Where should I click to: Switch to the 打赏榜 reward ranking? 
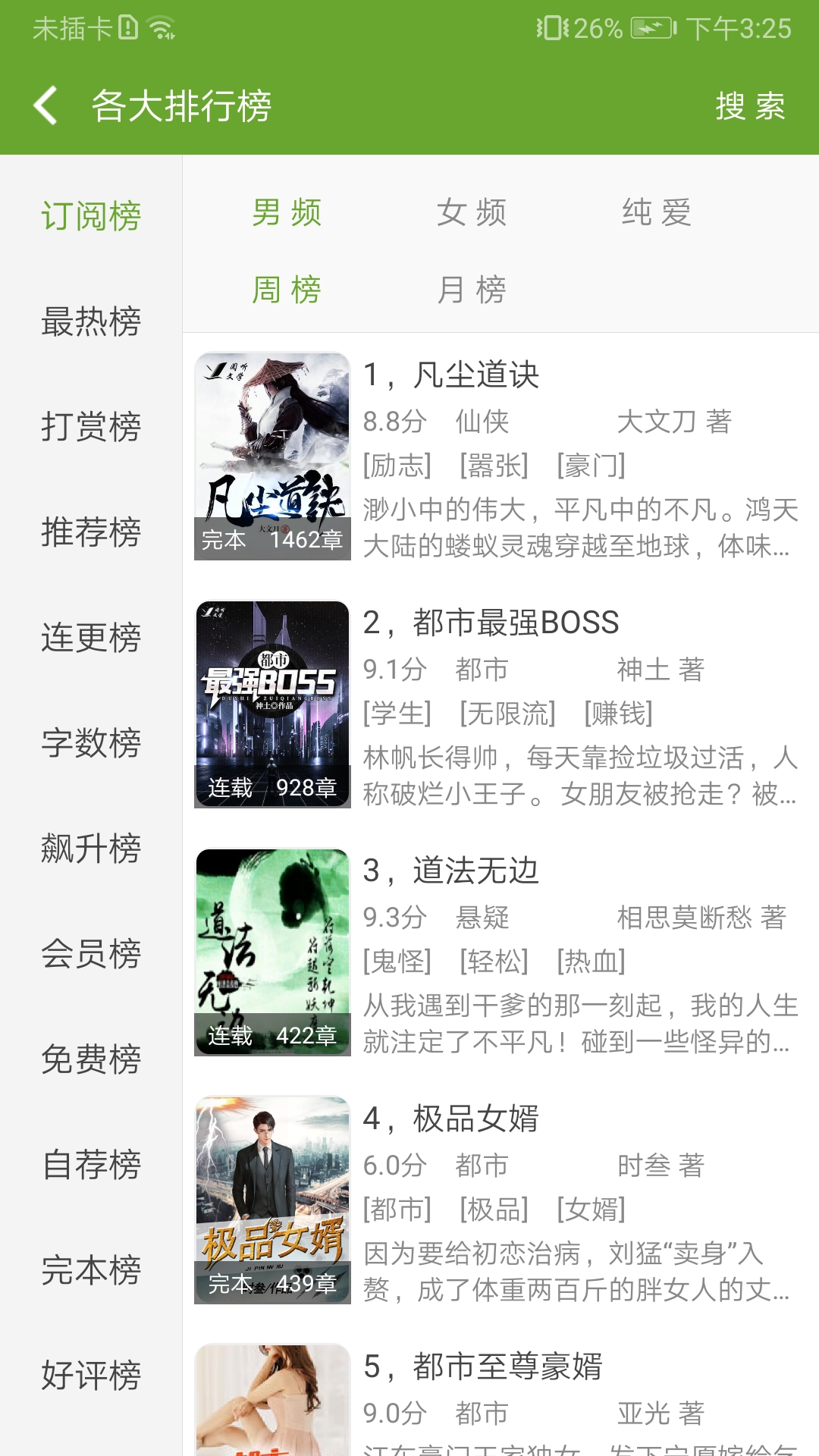(x=91, y=425)
